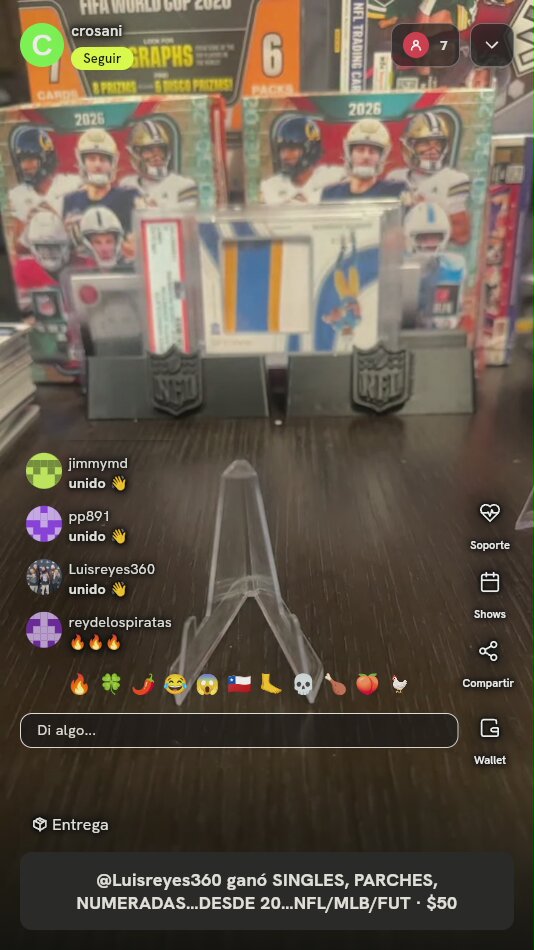This screenshot has height=950, width=534.
Task: Open the Wallet
Action: tap(490, 741)
